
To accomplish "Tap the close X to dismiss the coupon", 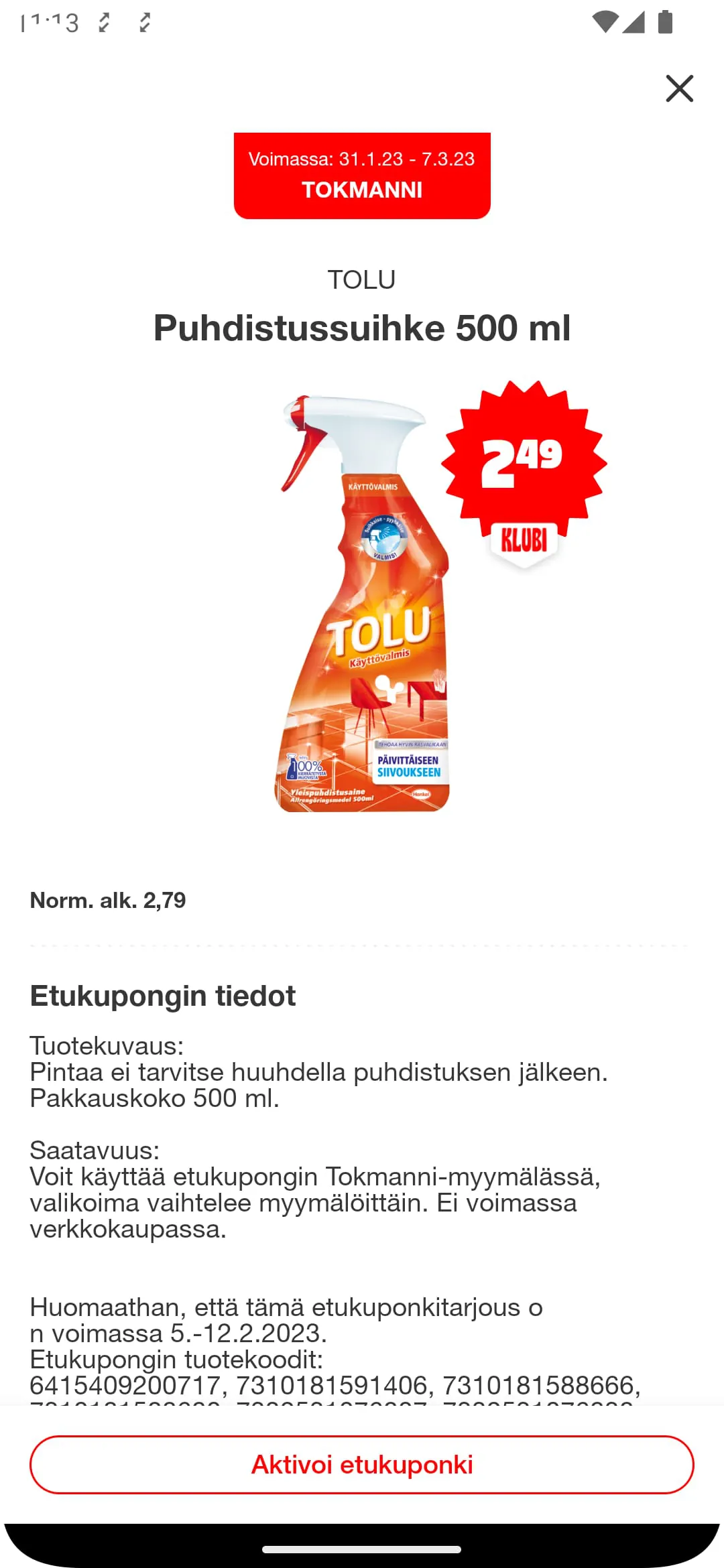I will click(680, 88).
